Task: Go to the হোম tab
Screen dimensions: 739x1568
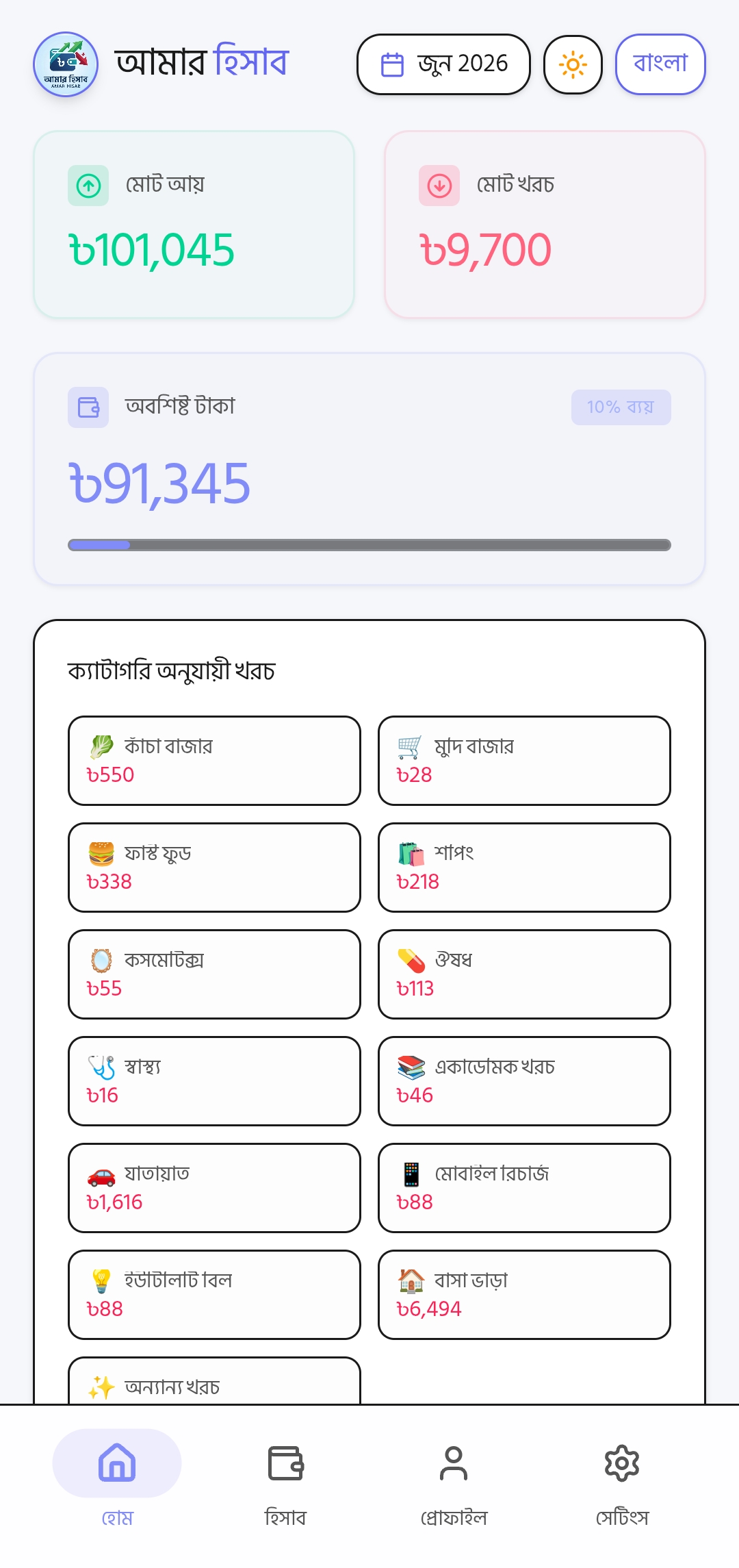Action: tap(117, 1479)
